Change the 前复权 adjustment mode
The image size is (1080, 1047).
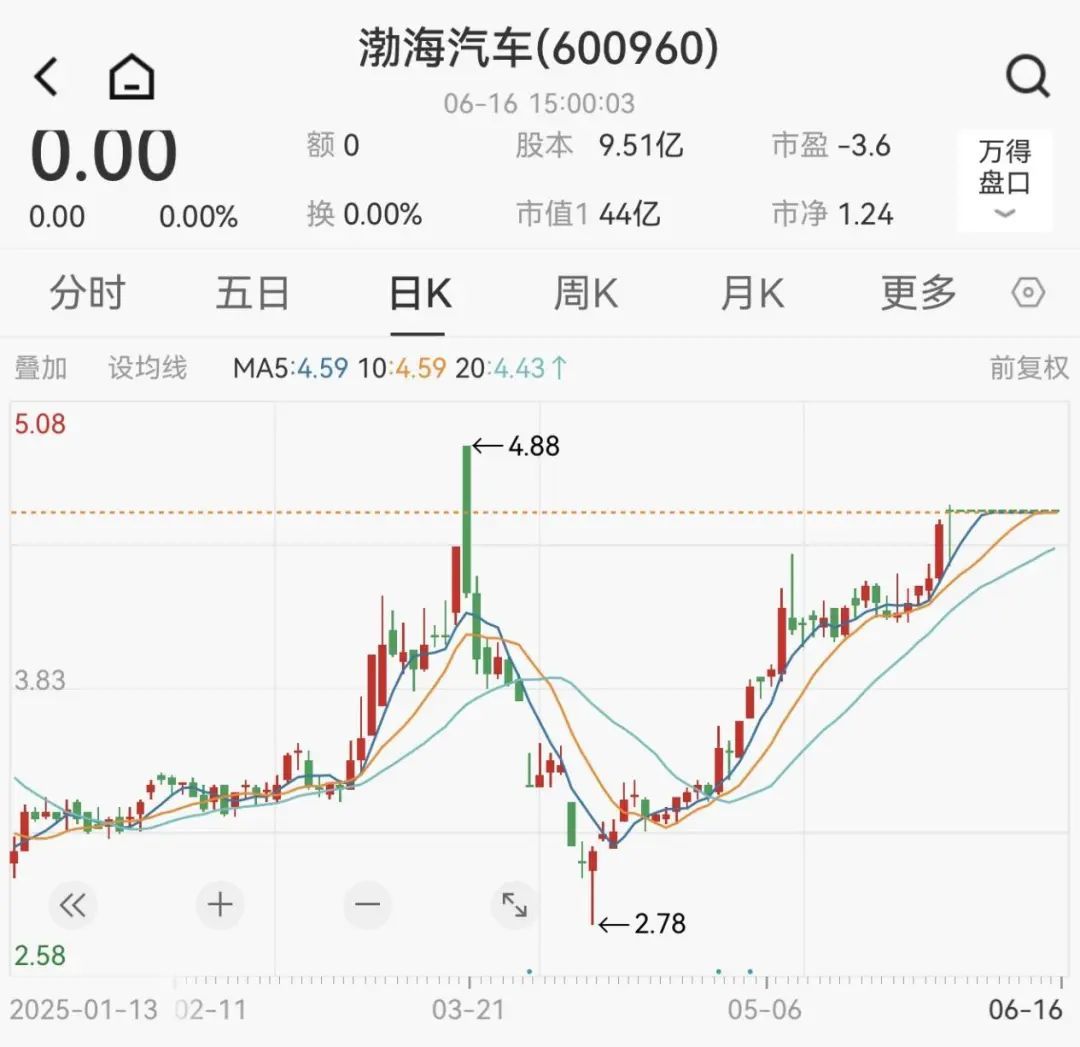(1029, 368)
